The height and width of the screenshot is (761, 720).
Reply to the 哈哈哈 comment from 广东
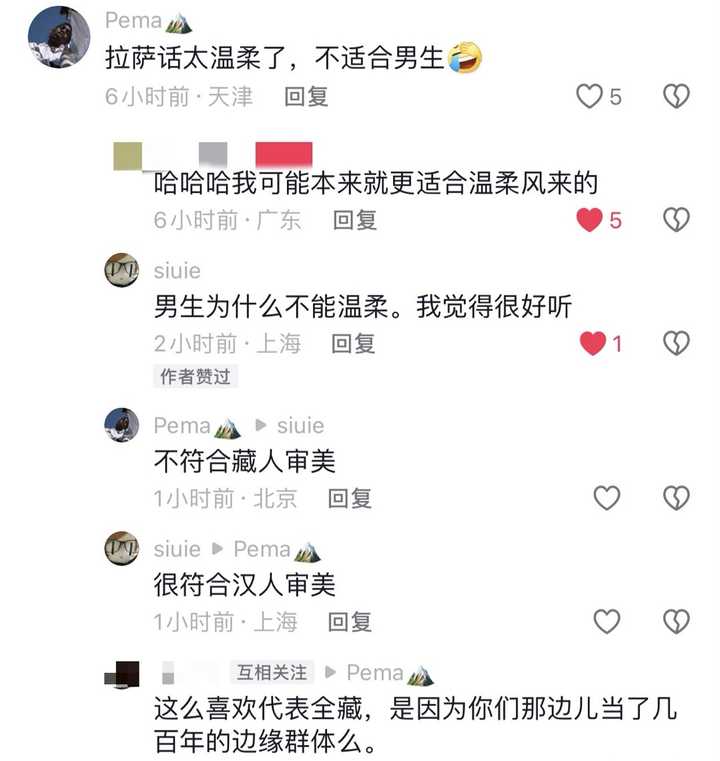[x=354, y=220]
